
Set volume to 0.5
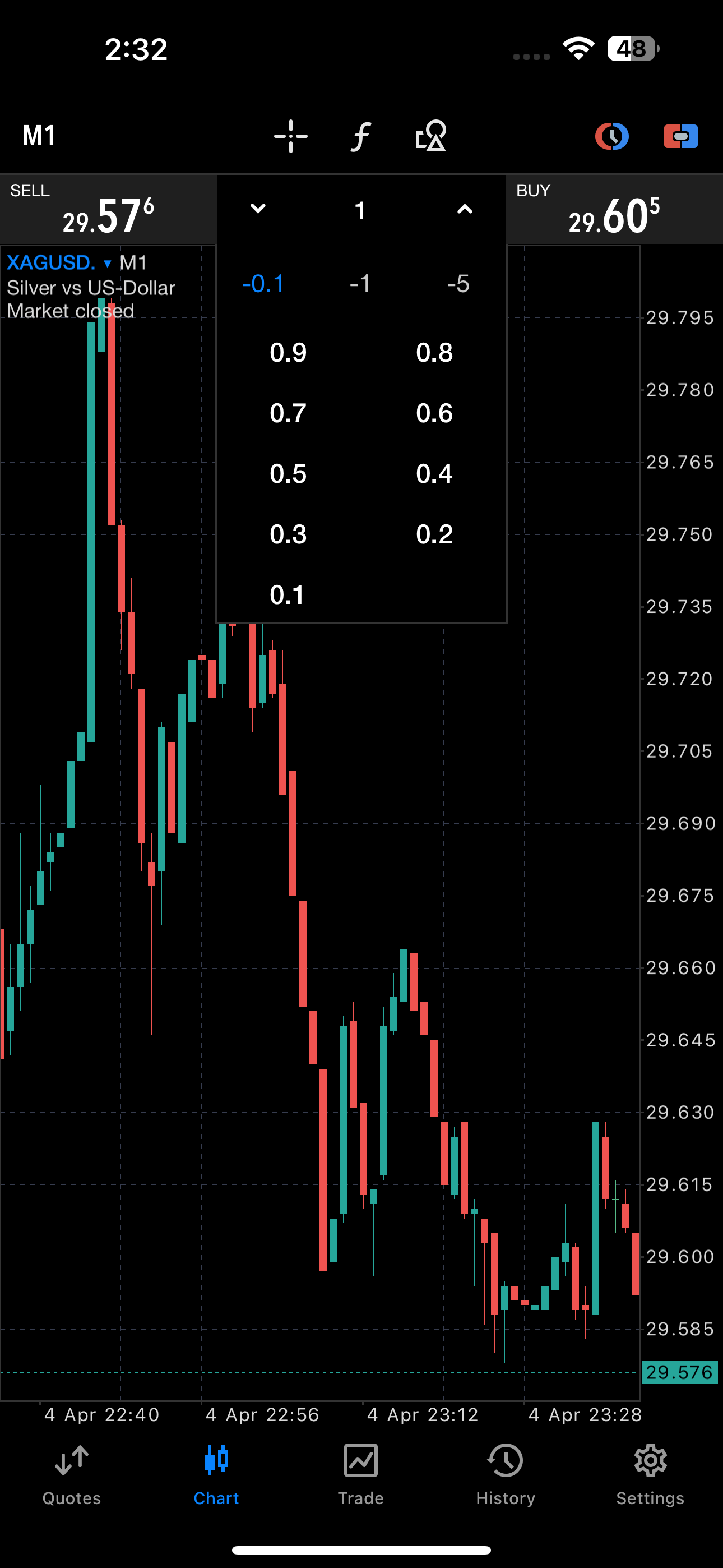pyautogui.click(x=288, y=474)
